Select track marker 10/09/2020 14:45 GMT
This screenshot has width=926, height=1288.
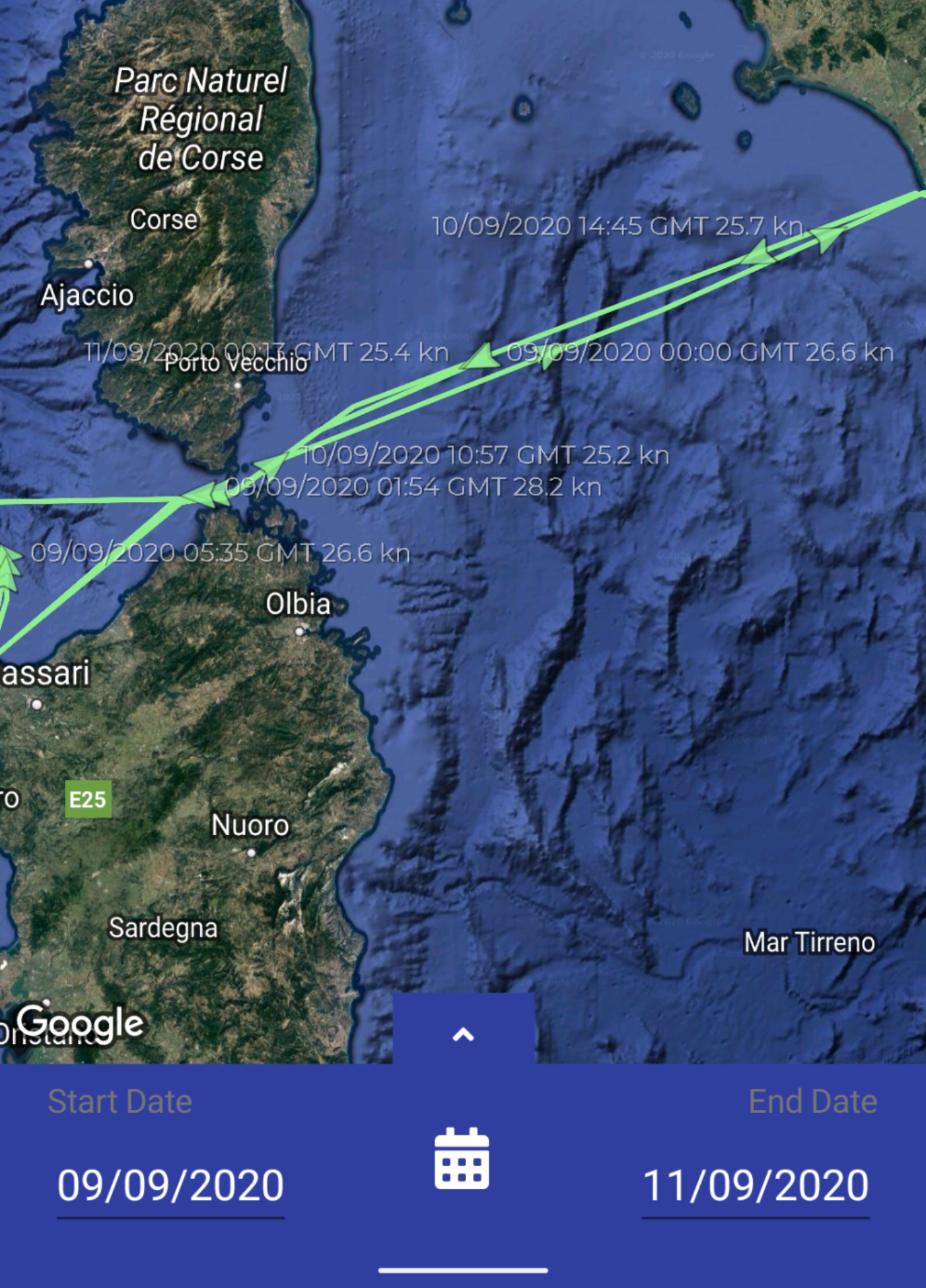point(759,253)
